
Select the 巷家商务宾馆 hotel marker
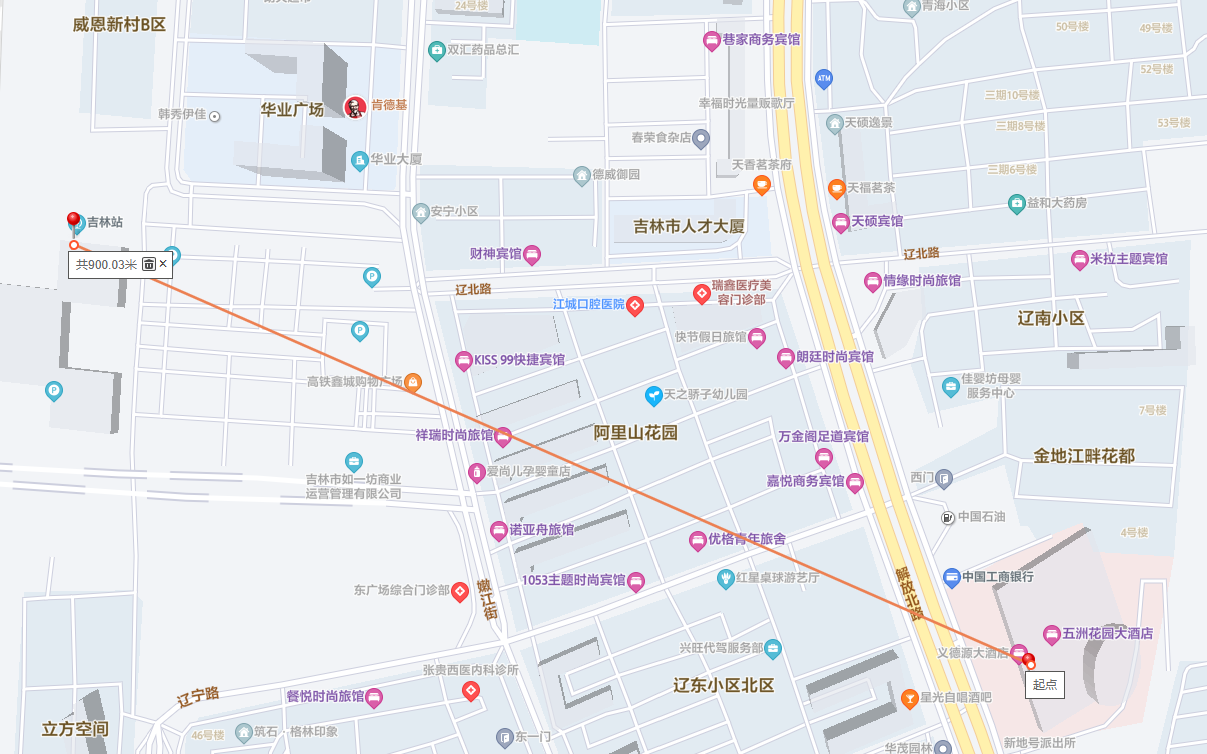coord(712,41)
